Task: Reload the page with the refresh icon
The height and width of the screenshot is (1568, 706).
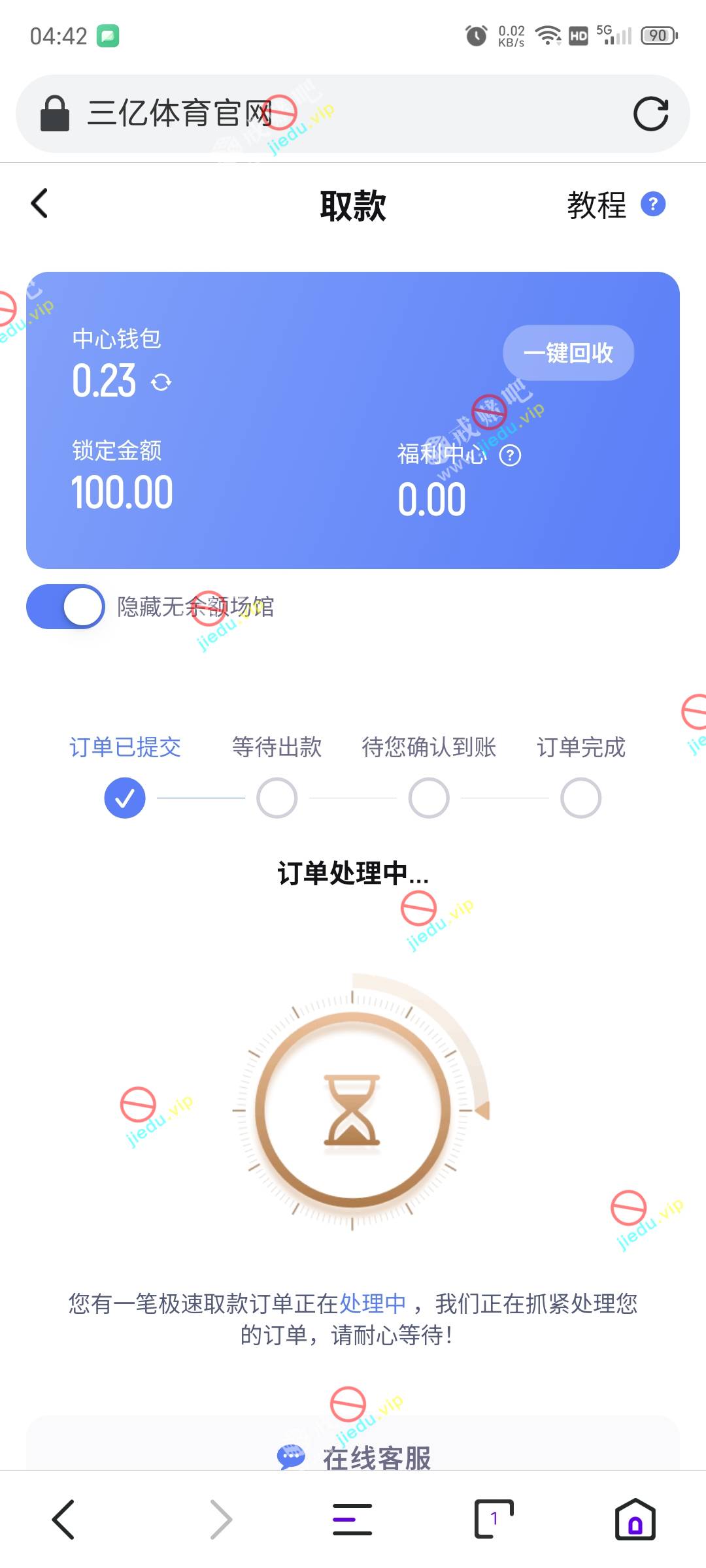Action: [650, 114]
